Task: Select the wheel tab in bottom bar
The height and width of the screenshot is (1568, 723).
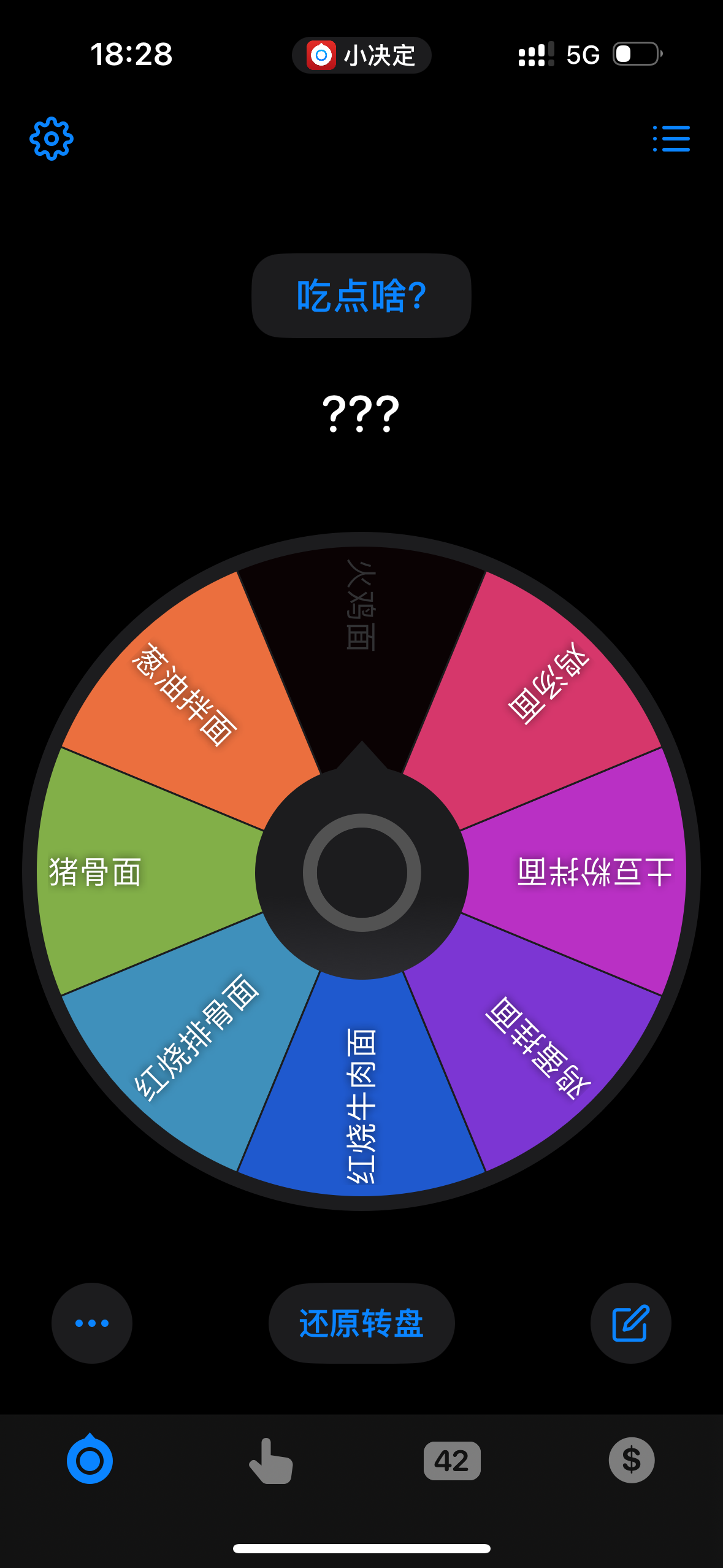Action: click(90, 1460)
